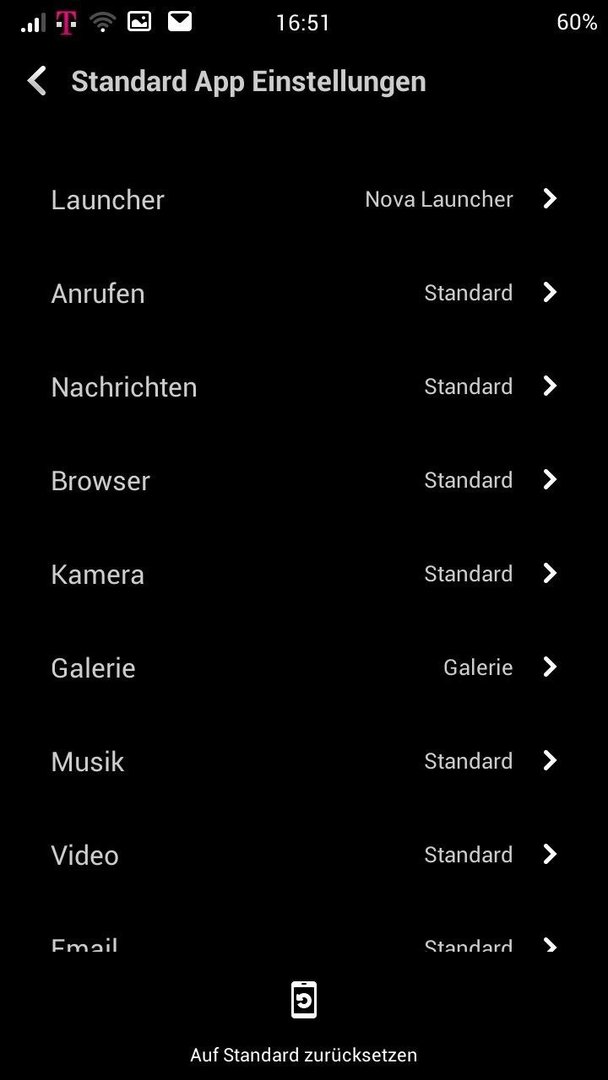
Task: Change the default Galerie app
Action: (x=304, y=668)
